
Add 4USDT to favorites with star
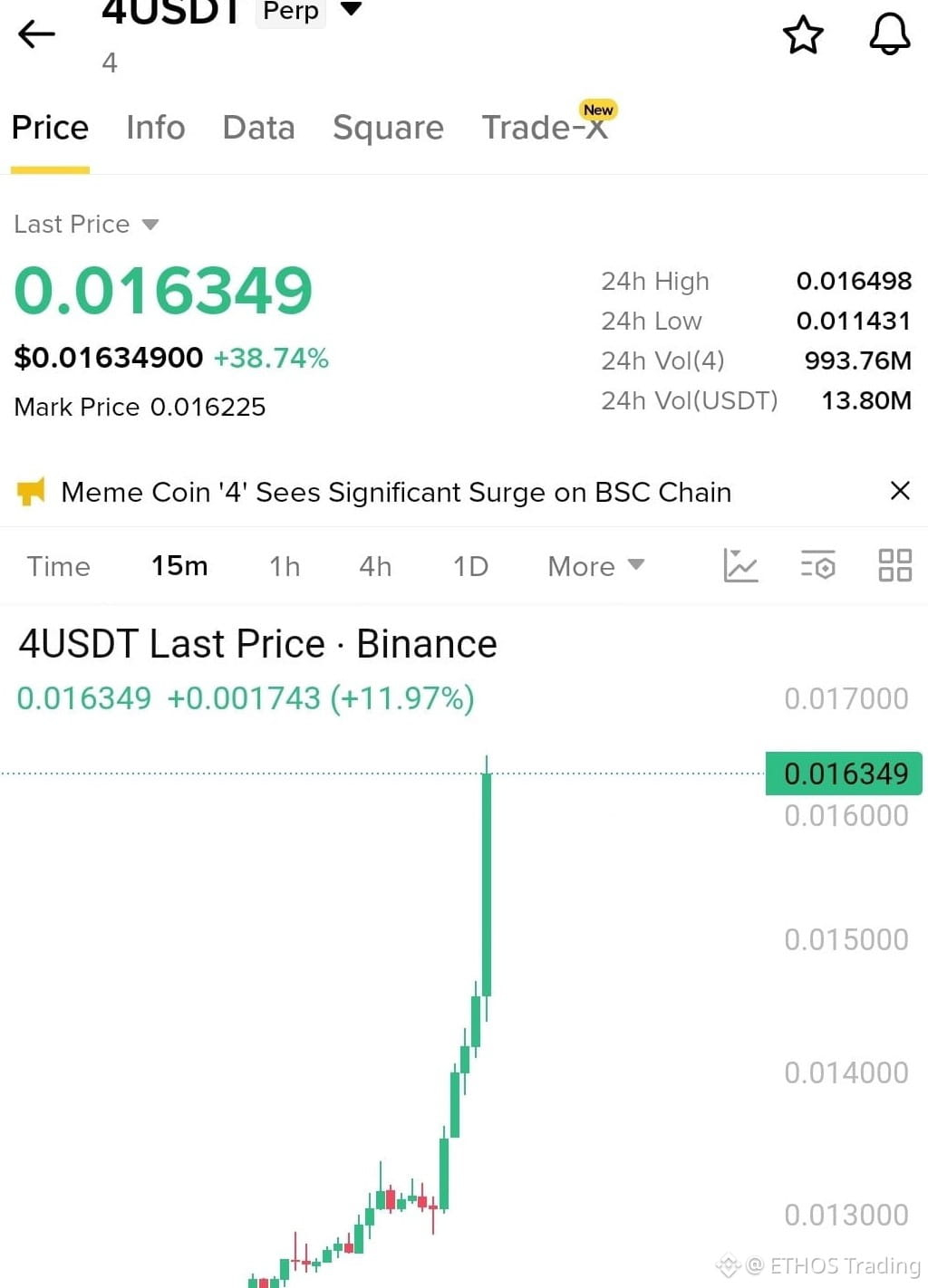point(803,35)
